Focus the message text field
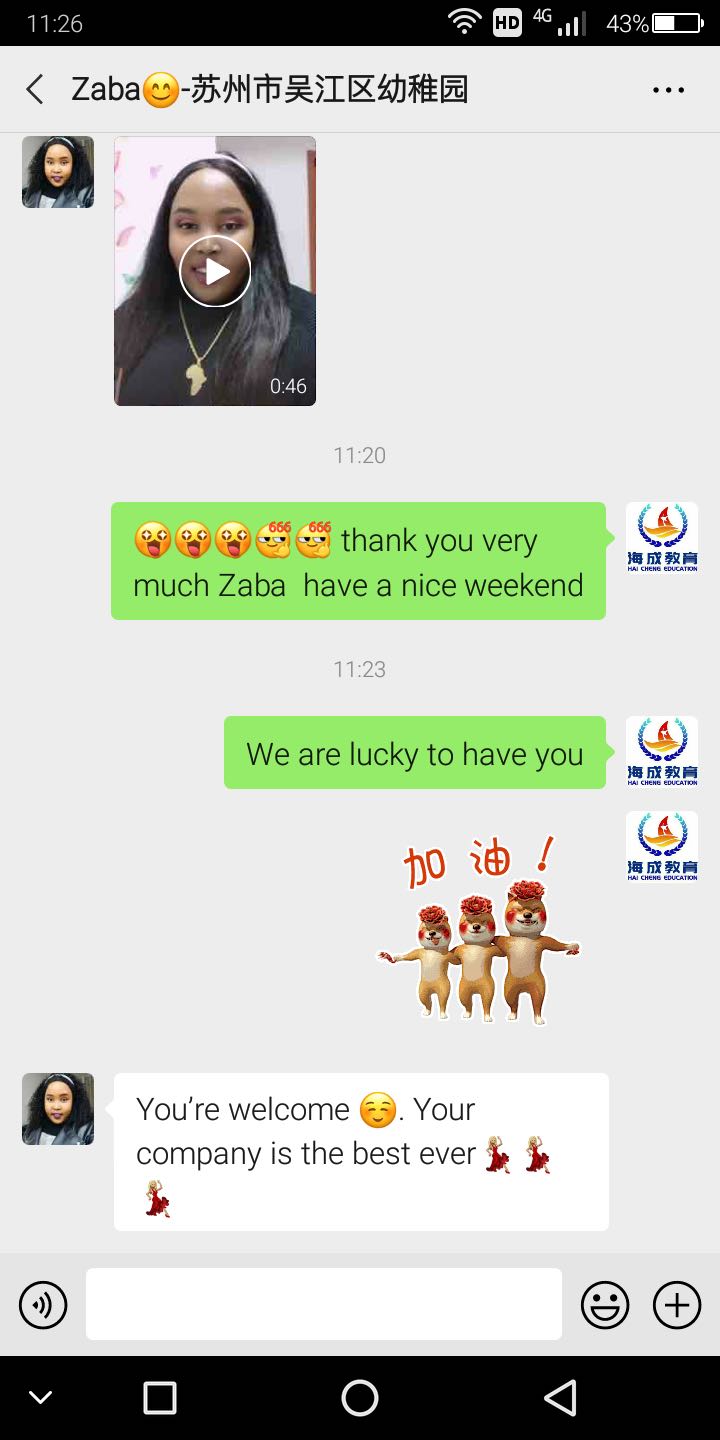720x1440 pixels. (323, 1305)
